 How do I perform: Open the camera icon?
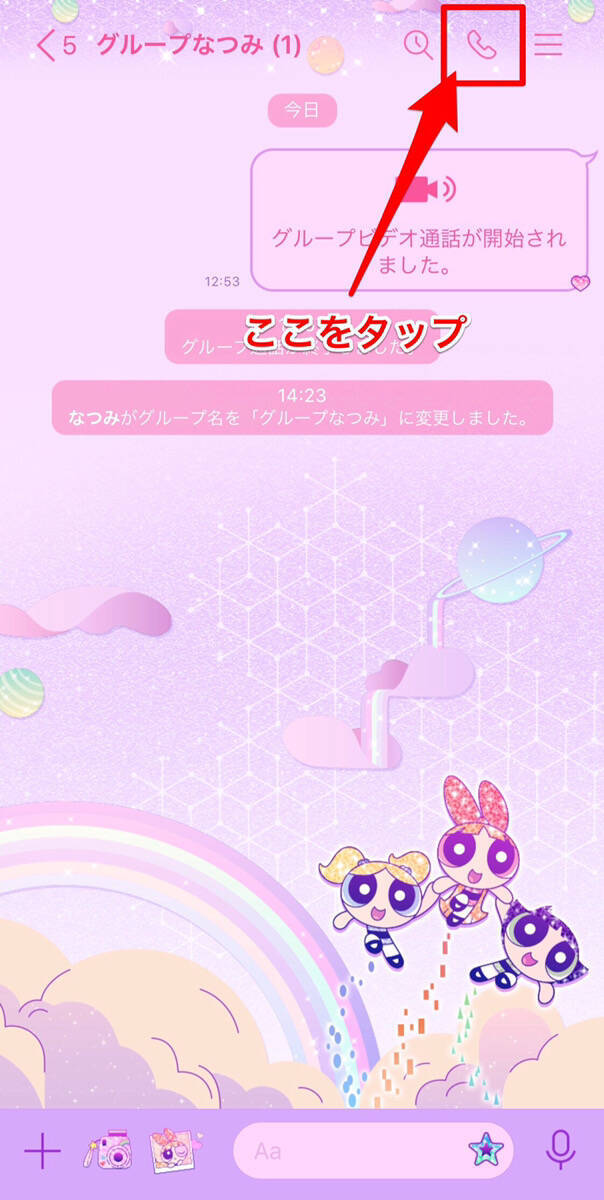coord(108,1151)
